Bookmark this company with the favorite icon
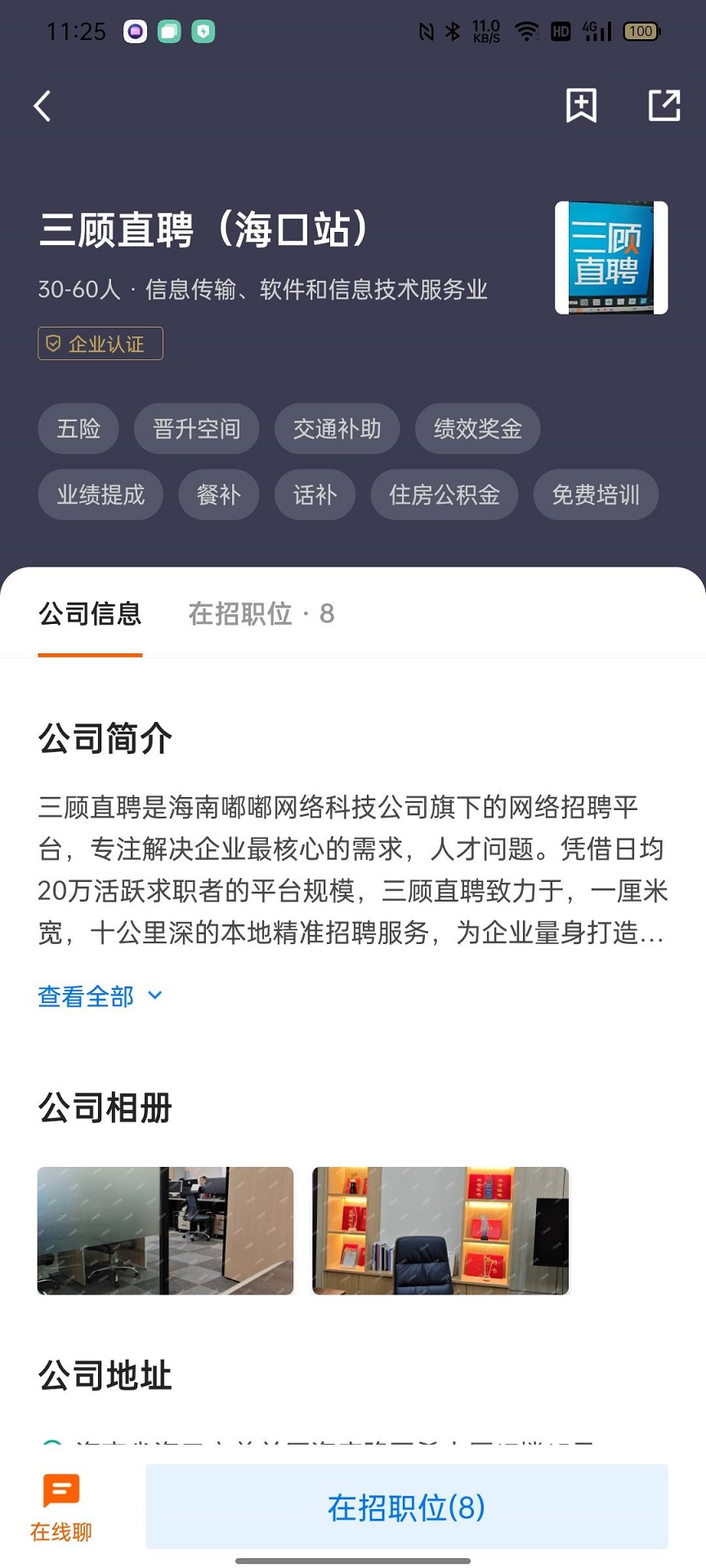This screenshot has width=706, height=1568. [x=580, y=105]
